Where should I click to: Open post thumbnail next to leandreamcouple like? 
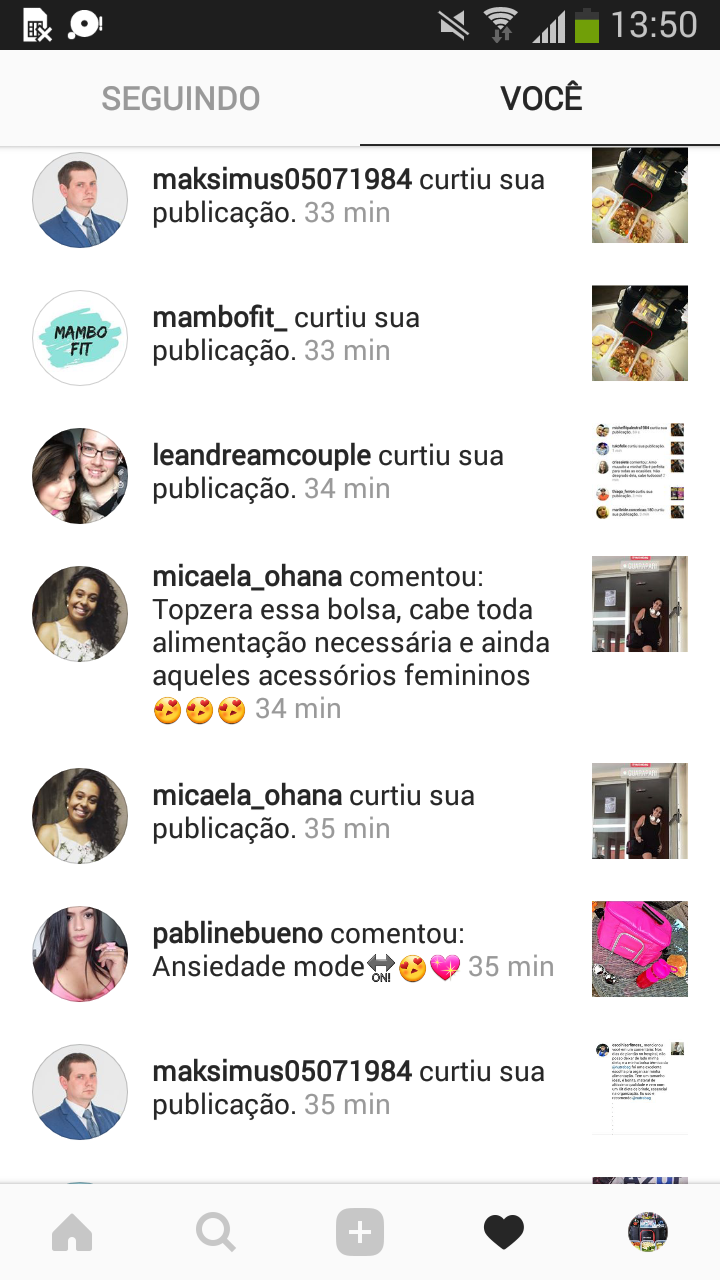(640, 471)
